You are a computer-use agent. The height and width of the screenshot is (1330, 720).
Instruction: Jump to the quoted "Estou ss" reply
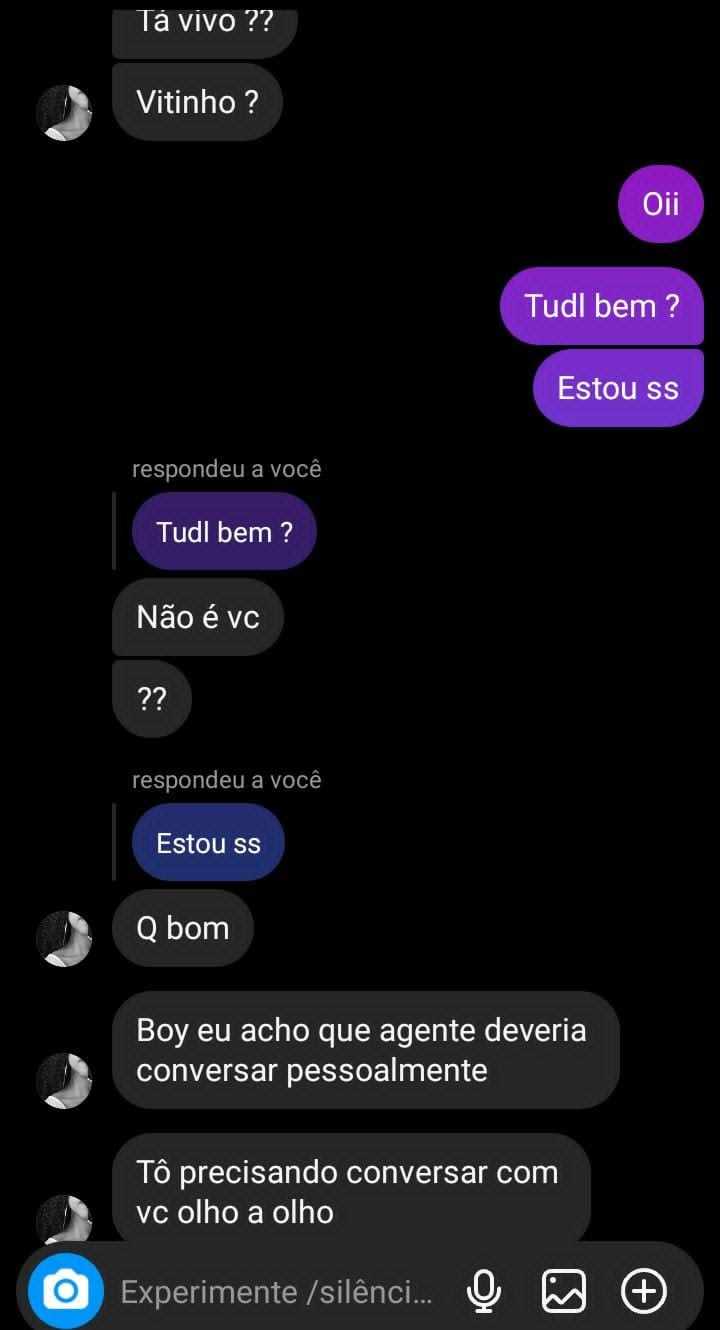[x=208, y=843]
